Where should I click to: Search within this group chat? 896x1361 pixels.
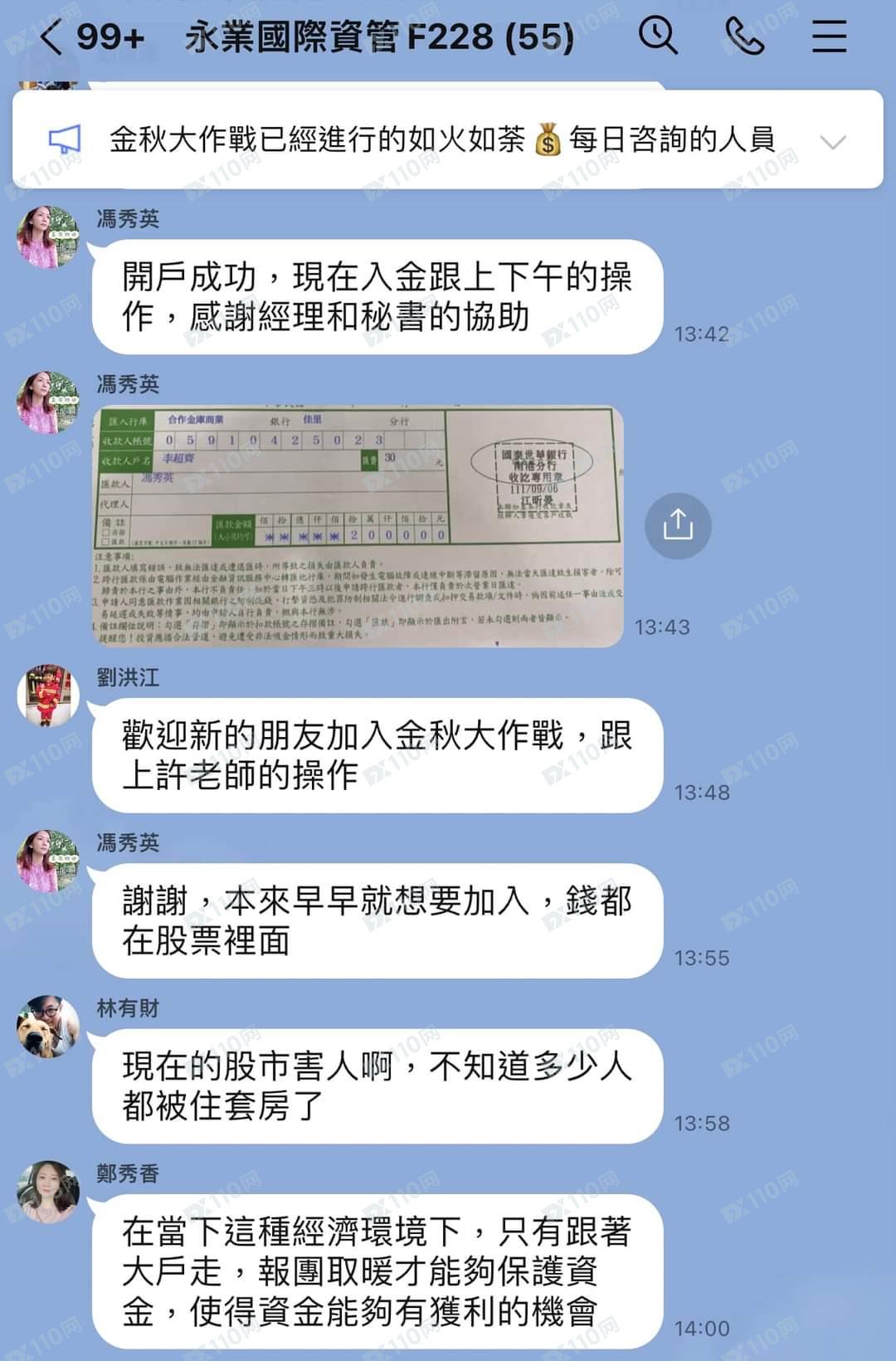(657, 37)
